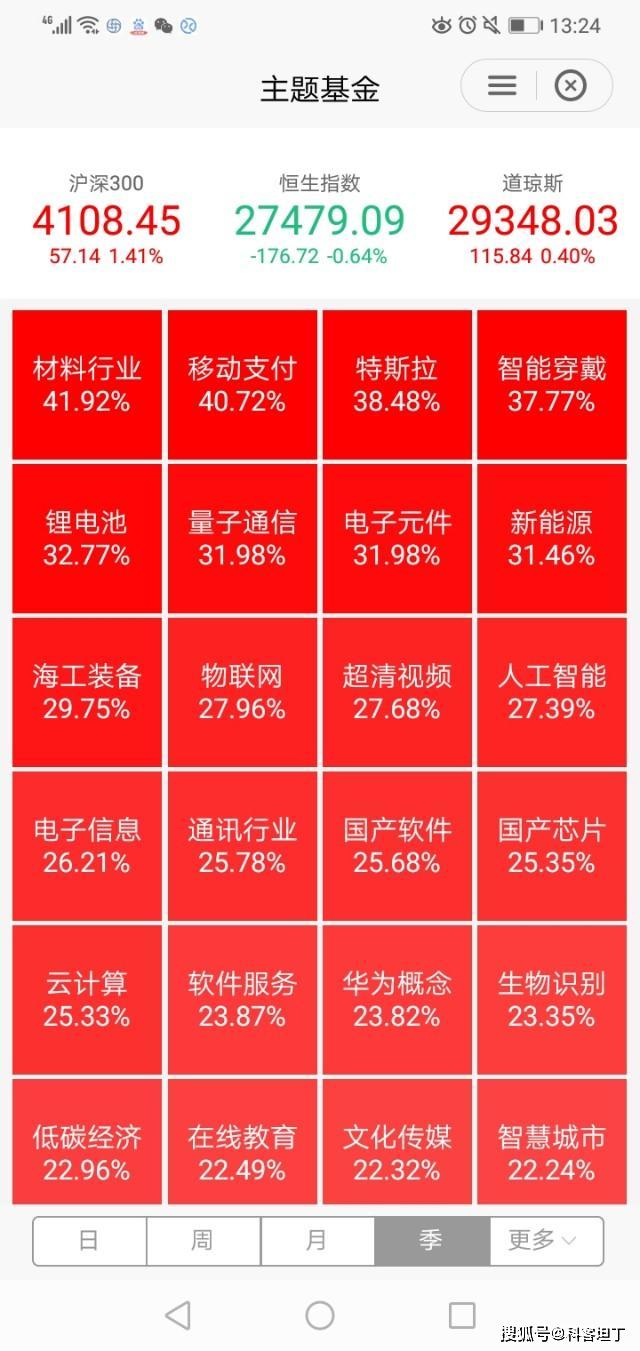View the 华为概念 theme funds

point(397,1000)
